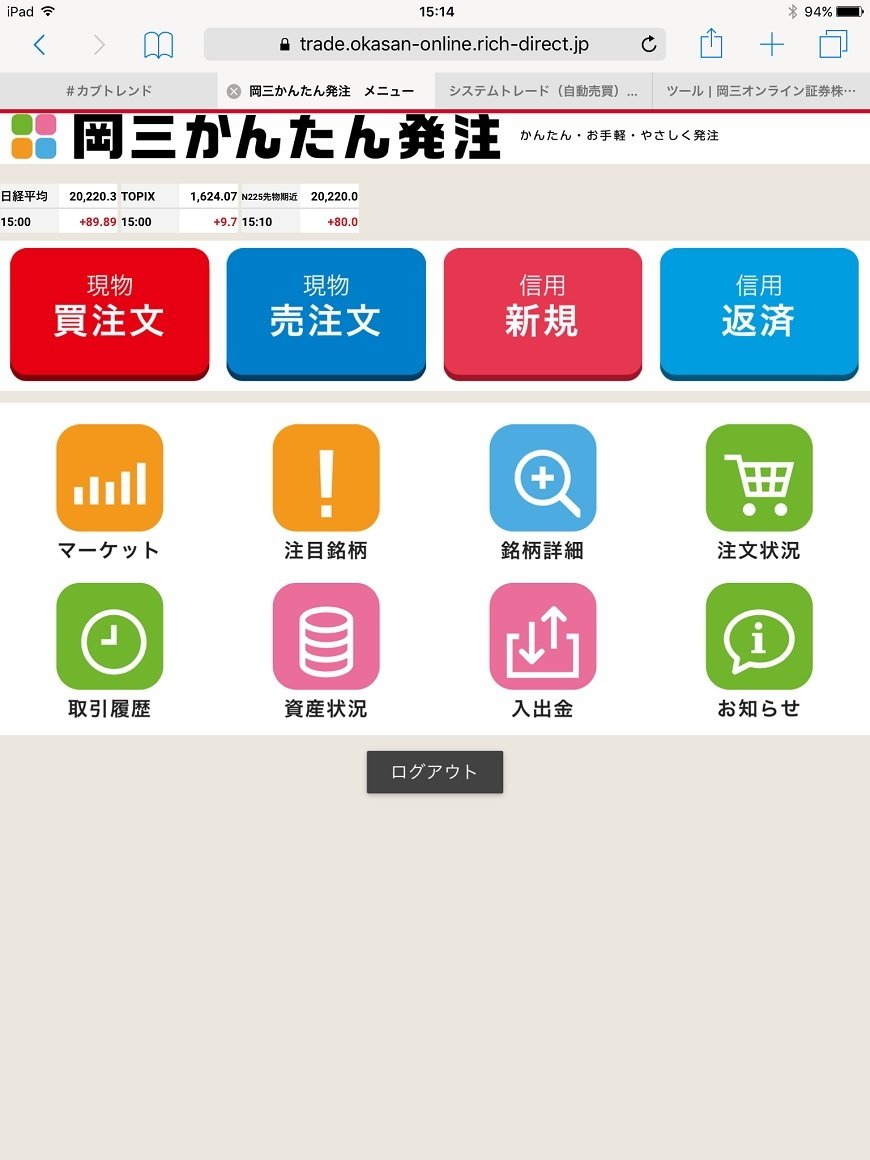Open the マーケット market icon

[x=109, y=478]
